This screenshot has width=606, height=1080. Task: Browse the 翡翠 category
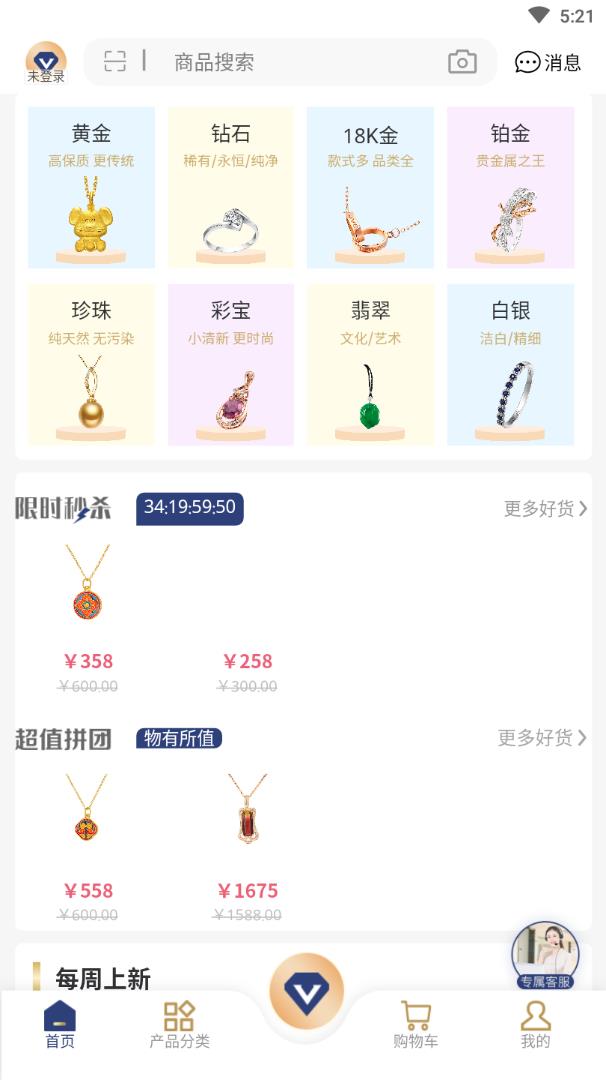[x=370, y=365]
